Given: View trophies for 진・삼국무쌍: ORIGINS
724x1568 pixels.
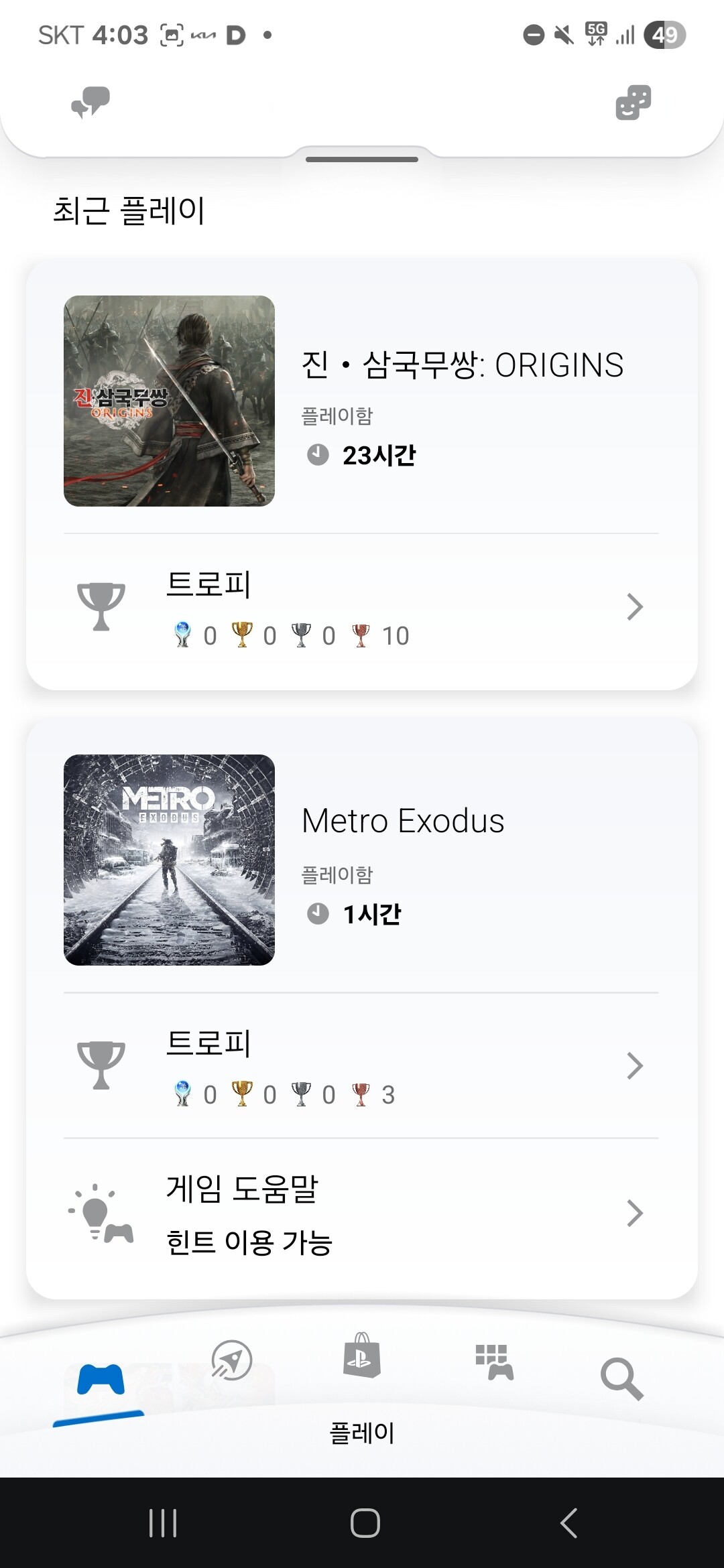Looking at the screenshot, I should point(362,607).
